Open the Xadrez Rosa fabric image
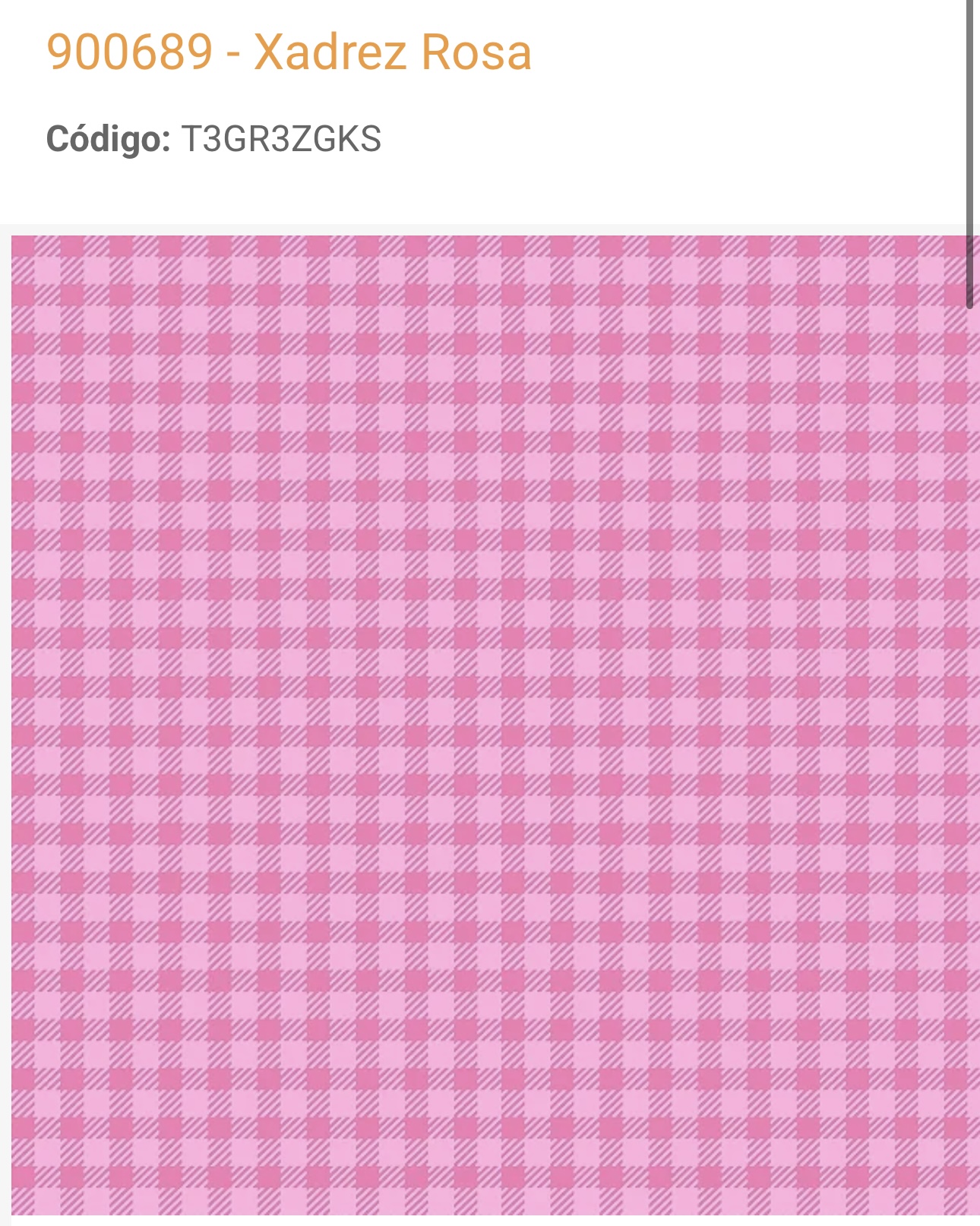The image size is (980, 1226). (494, 729)
